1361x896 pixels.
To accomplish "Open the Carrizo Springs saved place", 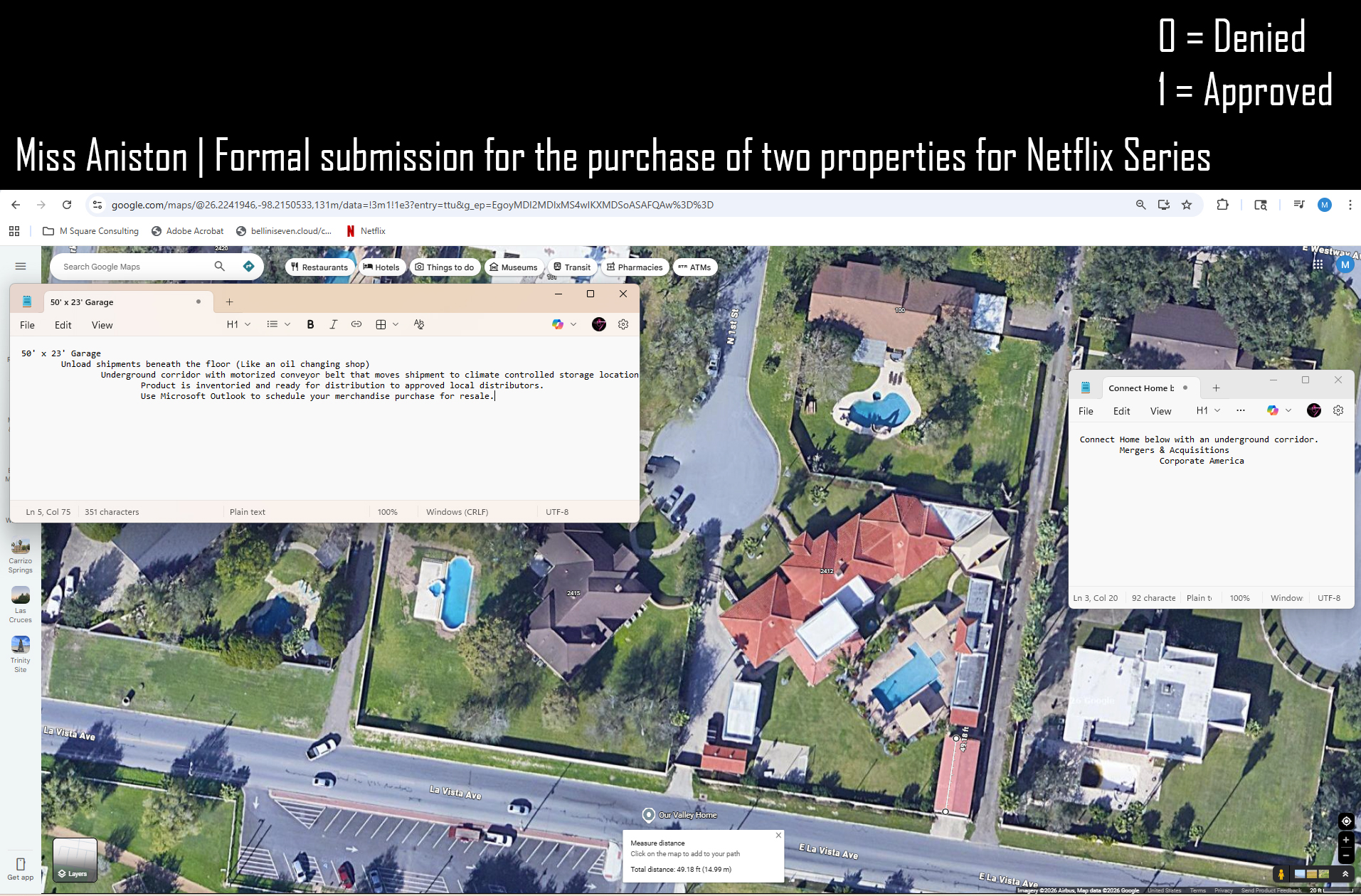I will click(x=21, y=555).
